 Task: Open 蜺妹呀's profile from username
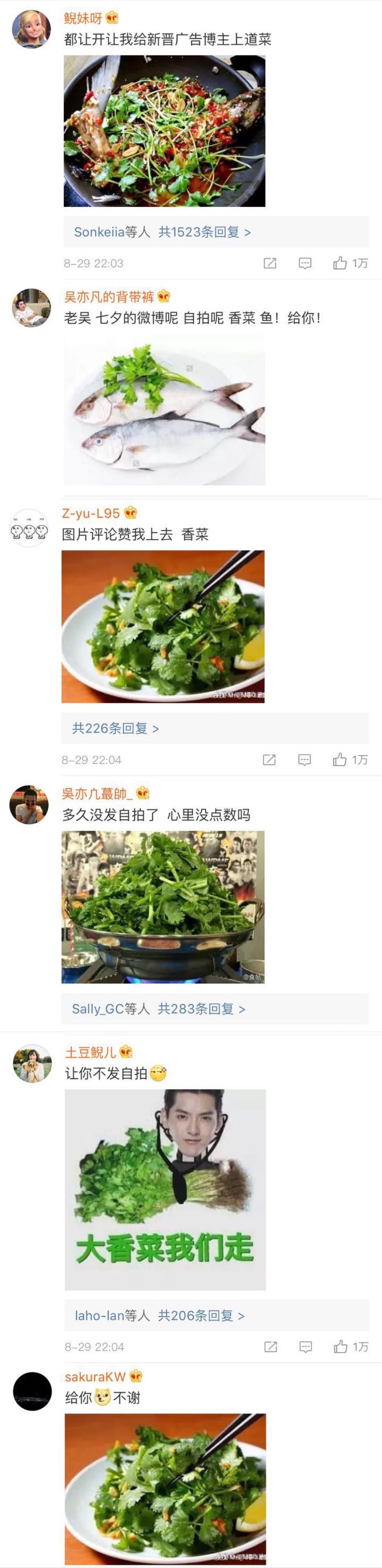point(84,18)
